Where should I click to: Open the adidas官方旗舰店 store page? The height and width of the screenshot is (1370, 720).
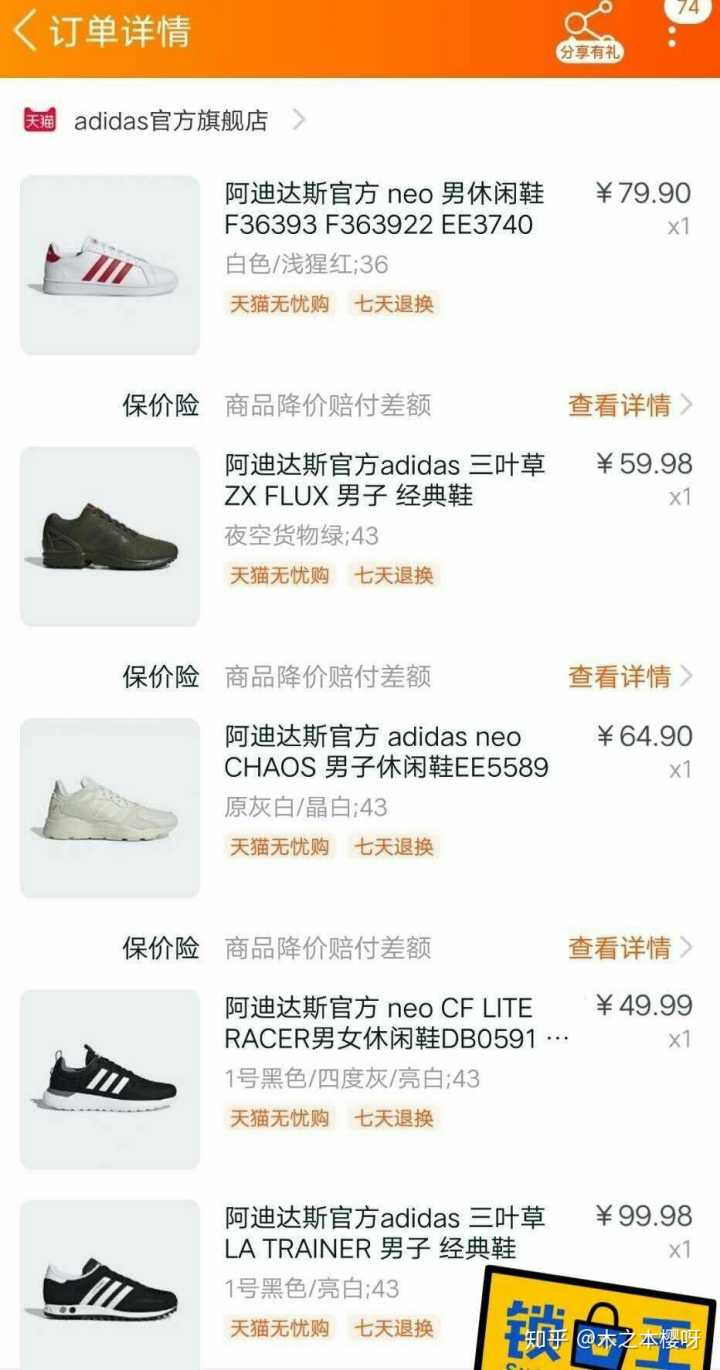(170, 121)
